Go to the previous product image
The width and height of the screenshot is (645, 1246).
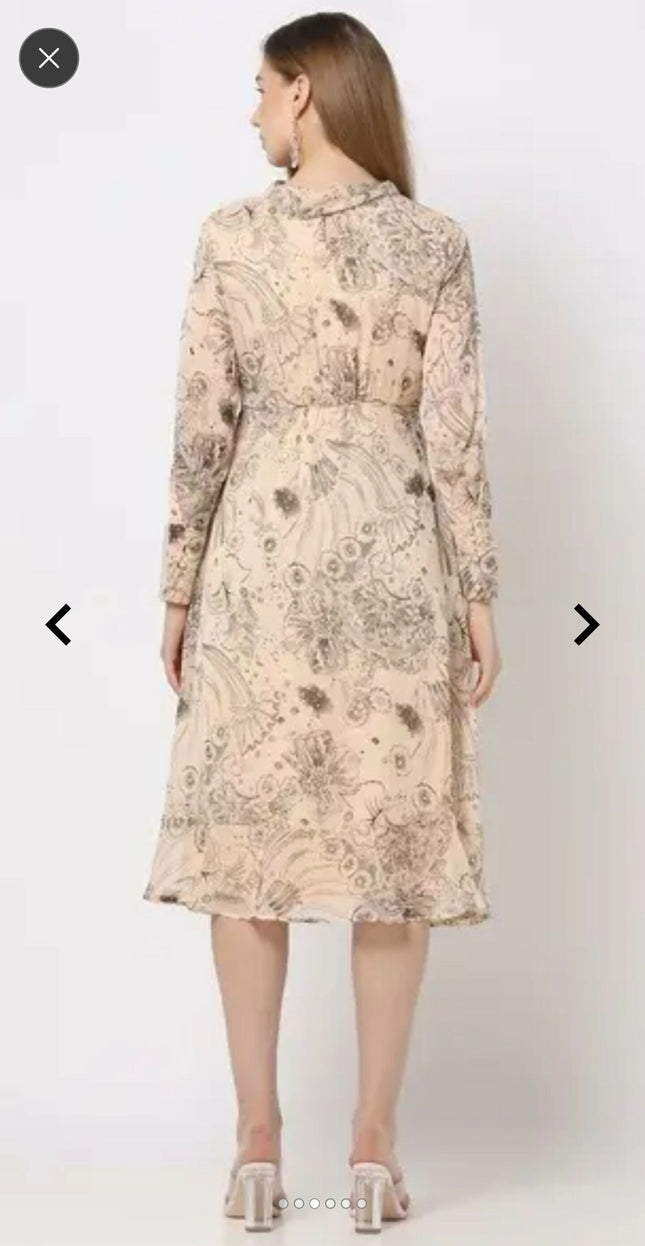58,625
